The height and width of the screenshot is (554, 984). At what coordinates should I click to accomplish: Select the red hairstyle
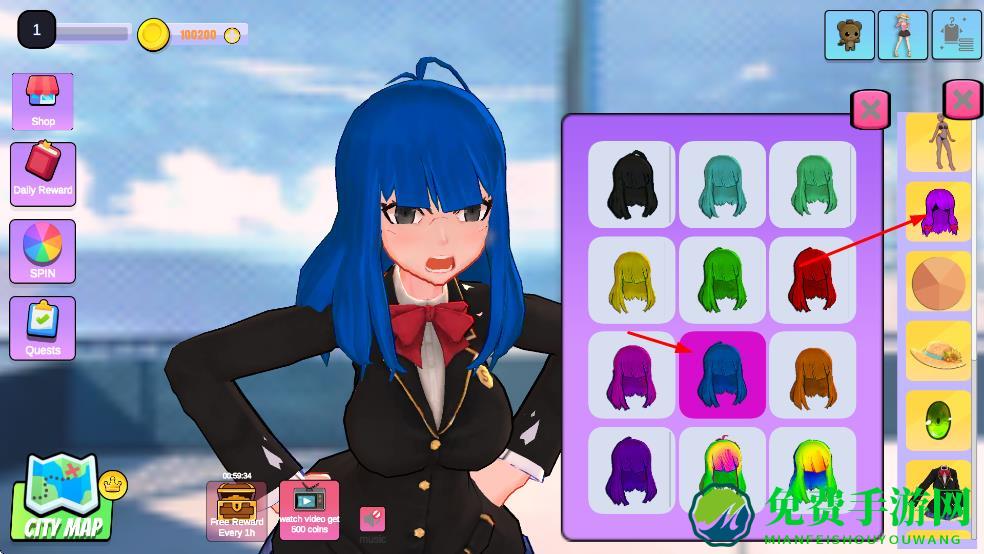812,279
